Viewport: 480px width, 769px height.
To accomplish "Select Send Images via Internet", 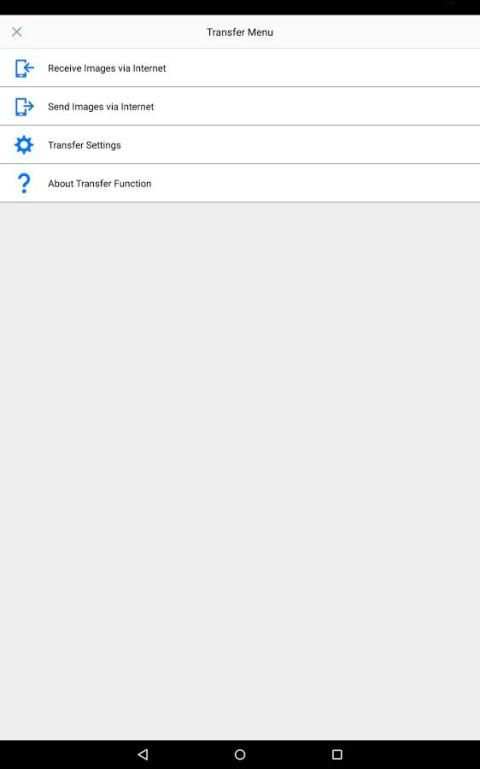I will (240, 106).
